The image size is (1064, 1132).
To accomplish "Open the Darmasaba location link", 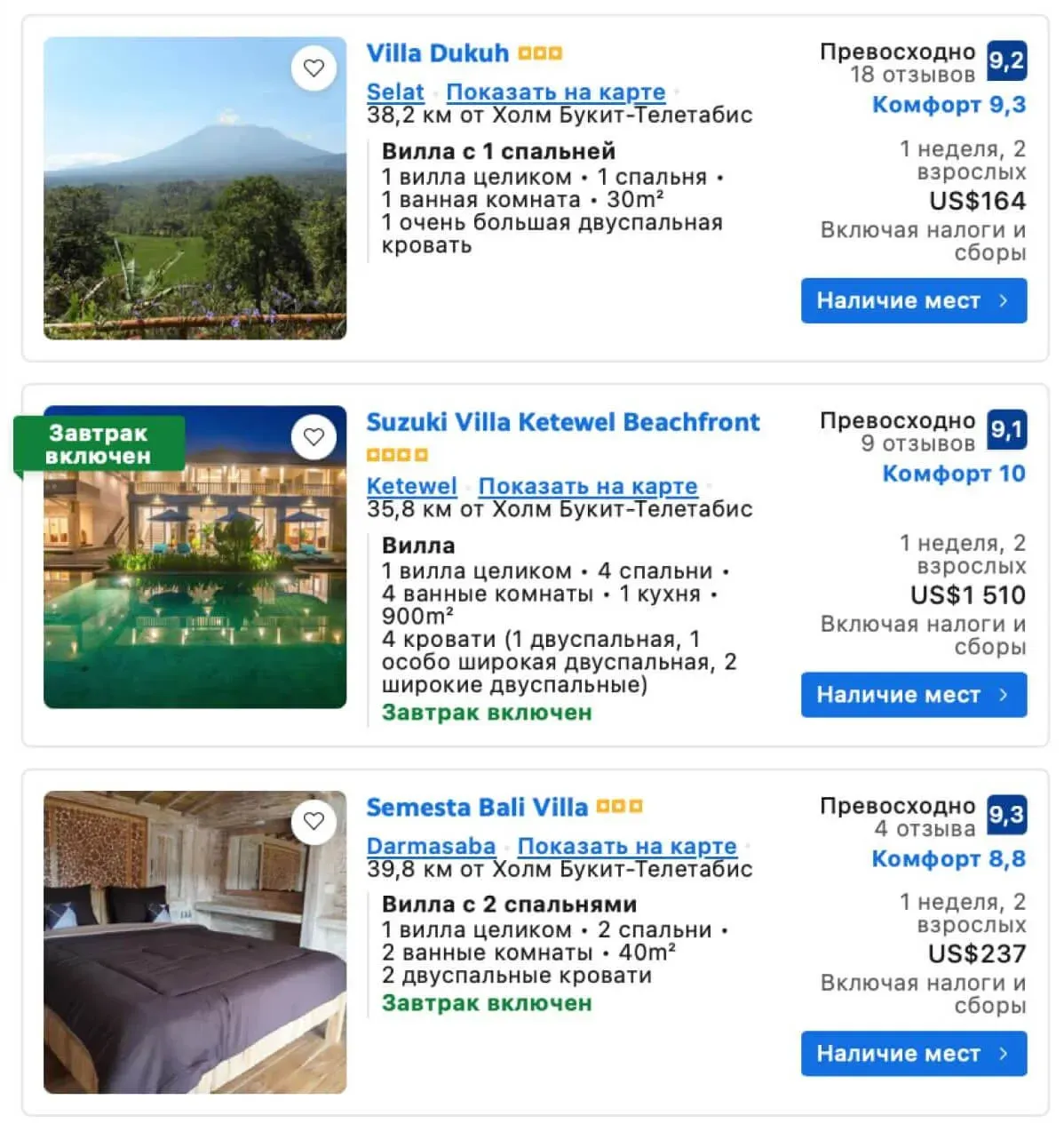I will click(431, 846).
